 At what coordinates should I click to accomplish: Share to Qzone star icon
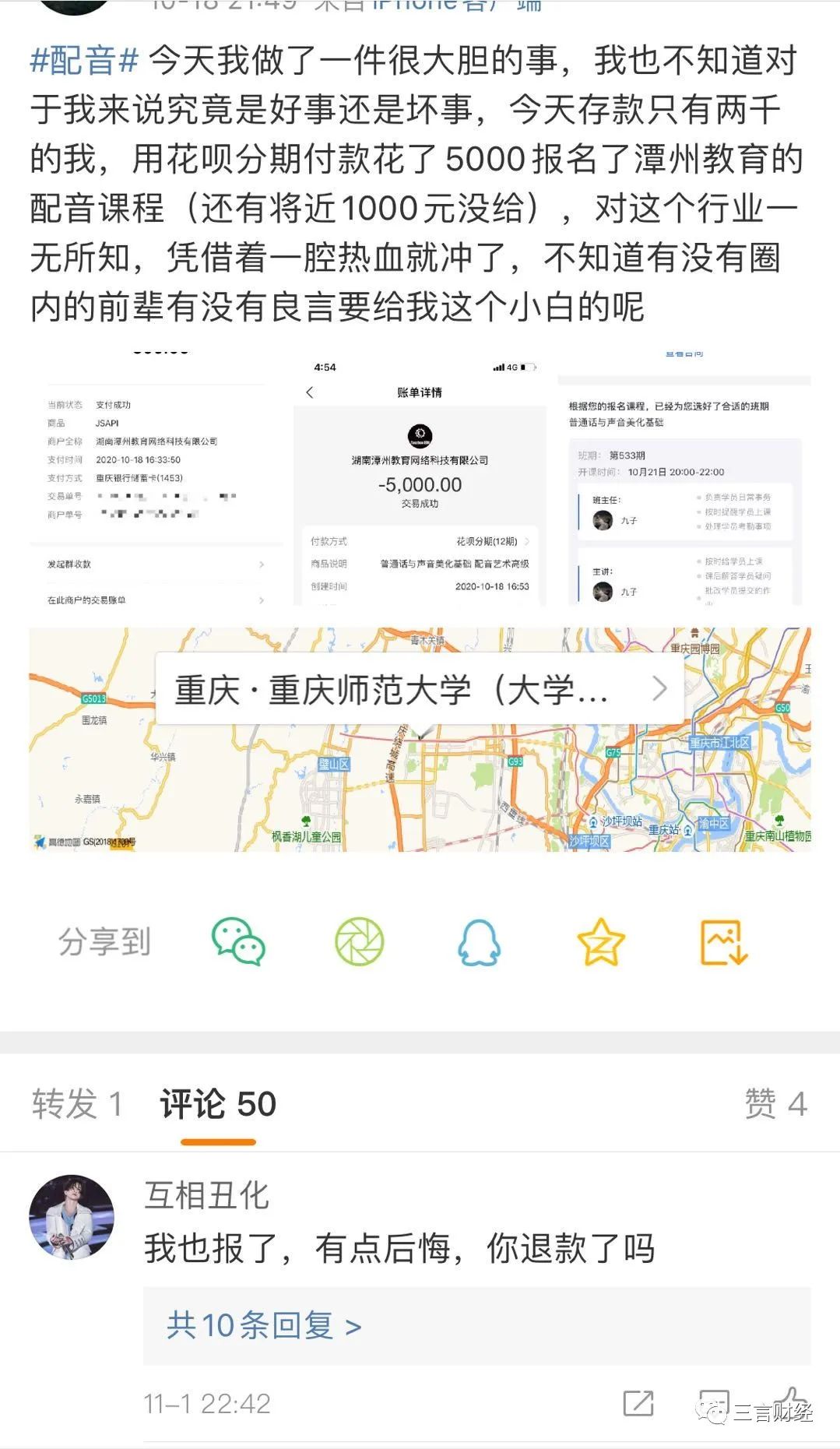(601, 941)
